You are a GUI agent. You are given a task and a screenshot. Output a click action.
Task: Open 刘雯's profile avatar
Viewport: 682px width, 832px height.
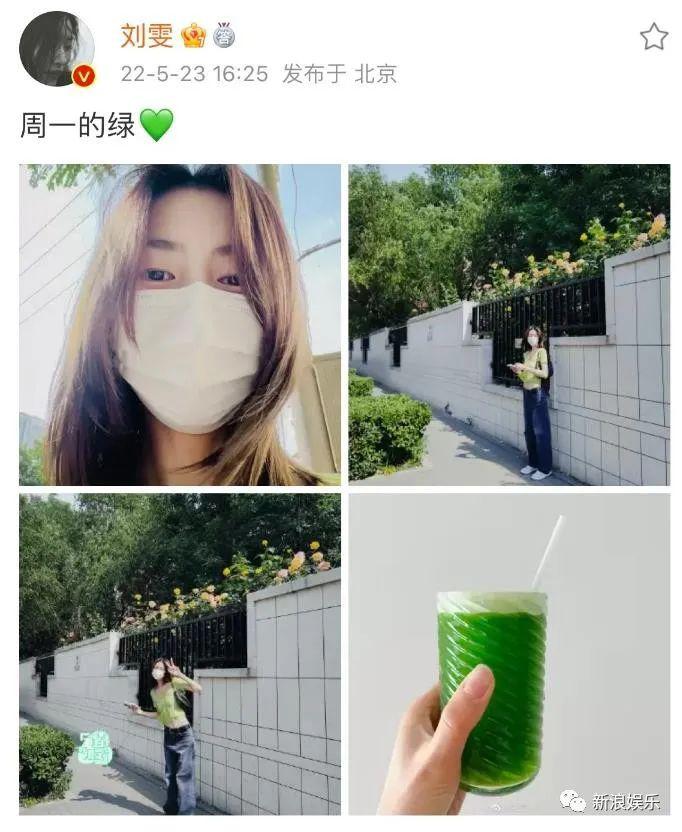(56, 48)
